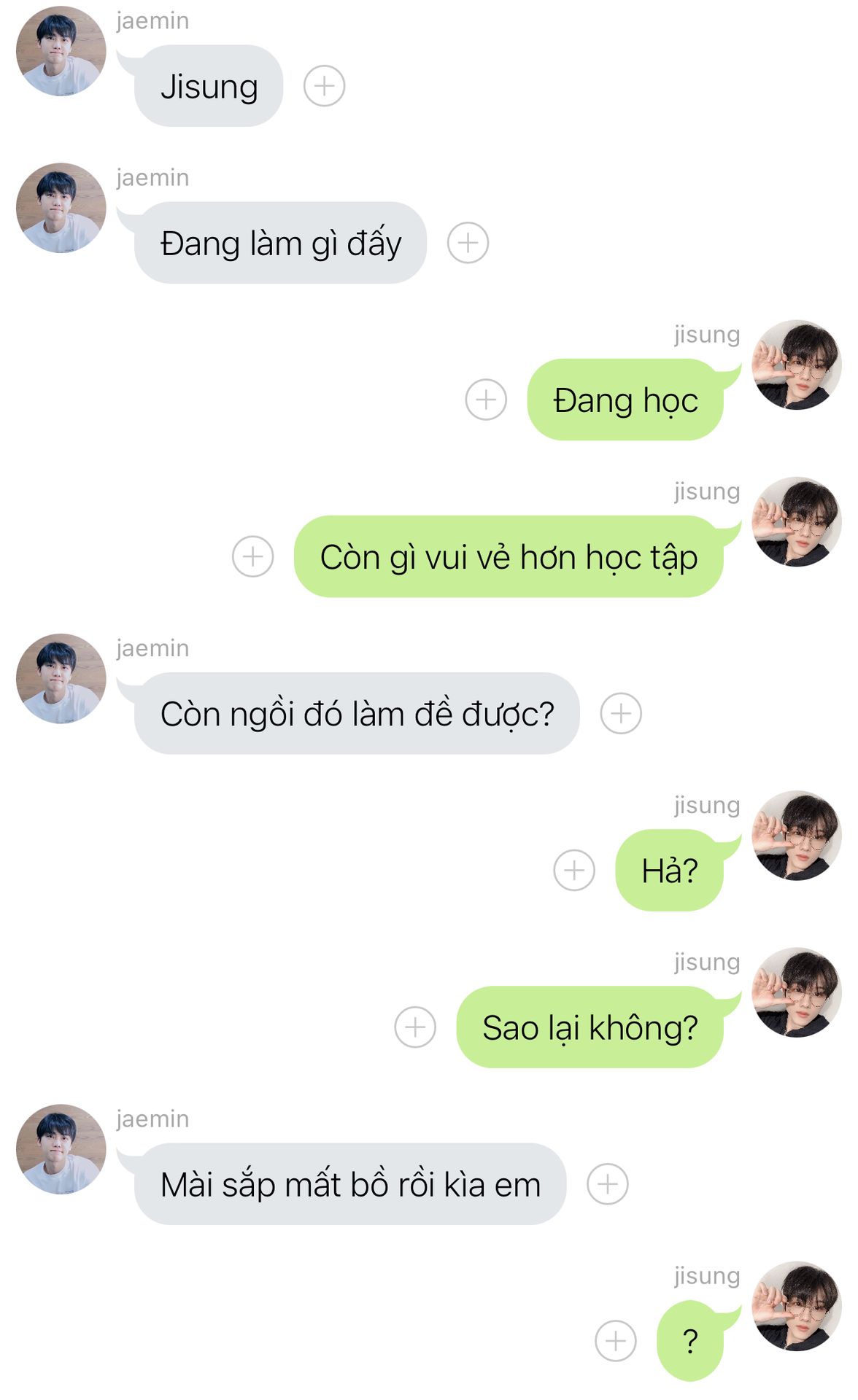Tap the plus icon beside "Đang học"
858x1400 pixels.
486,400
